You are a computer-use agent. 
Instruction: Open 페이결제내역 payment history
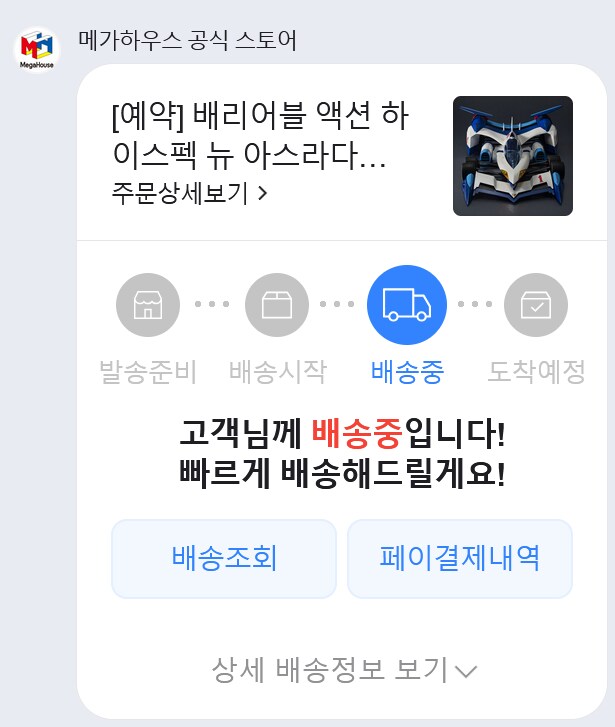[x=460, y=558]
